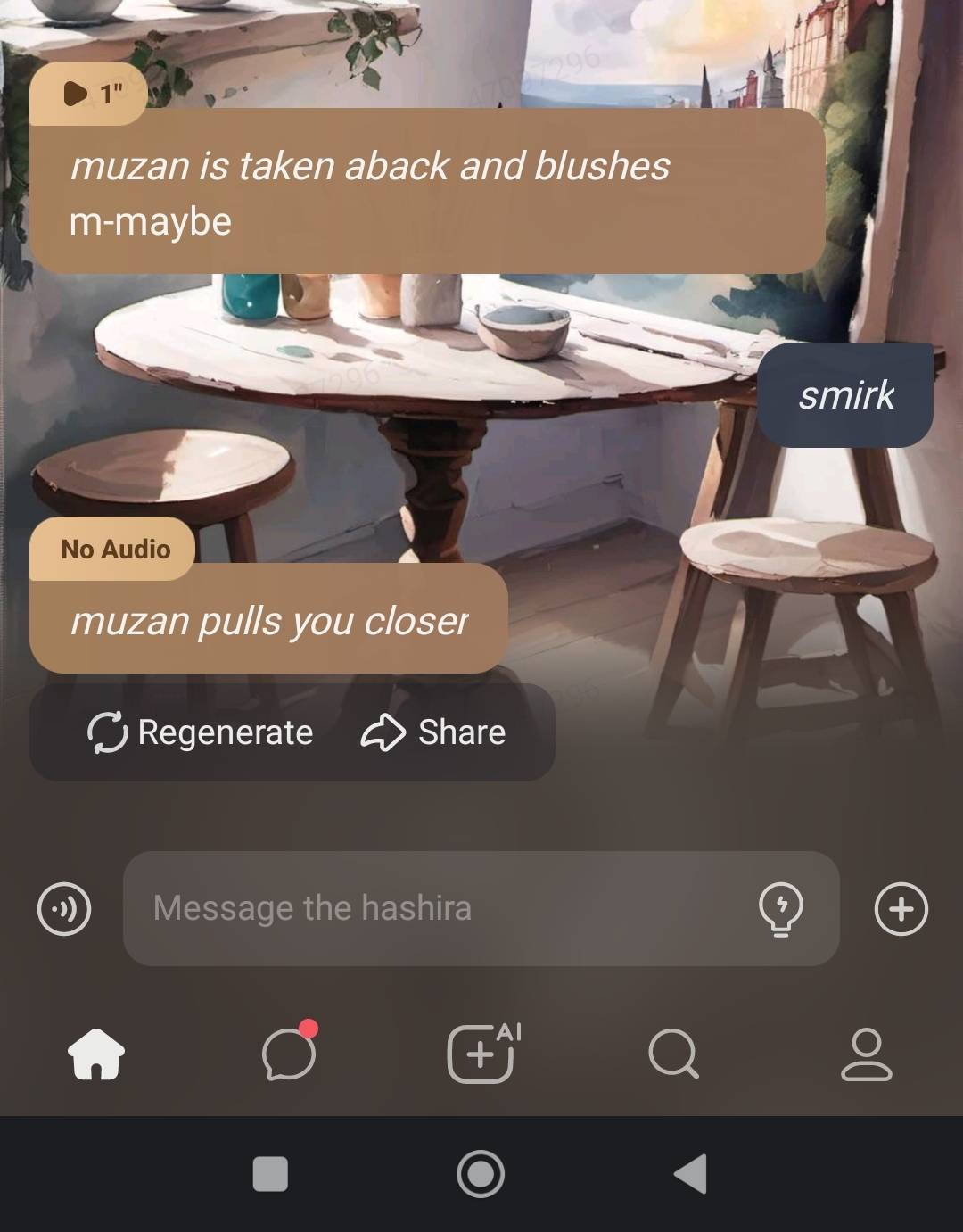The height and width of the screenshot is (1232, 963).
Task: Open recent apps from navigation bar
Action: pos(270,1174)
